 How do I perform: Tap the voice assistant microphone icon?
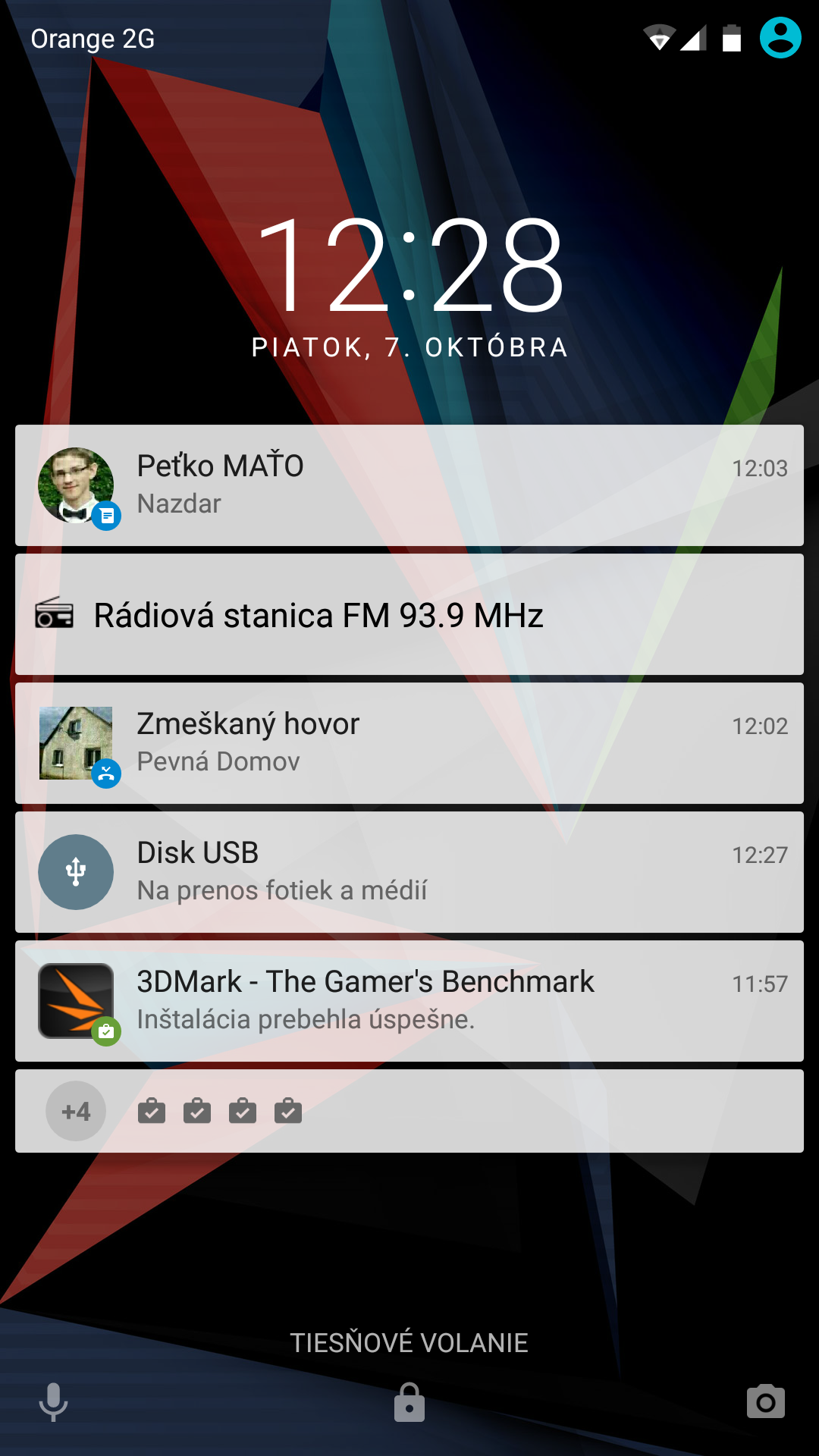[53, 1402]
